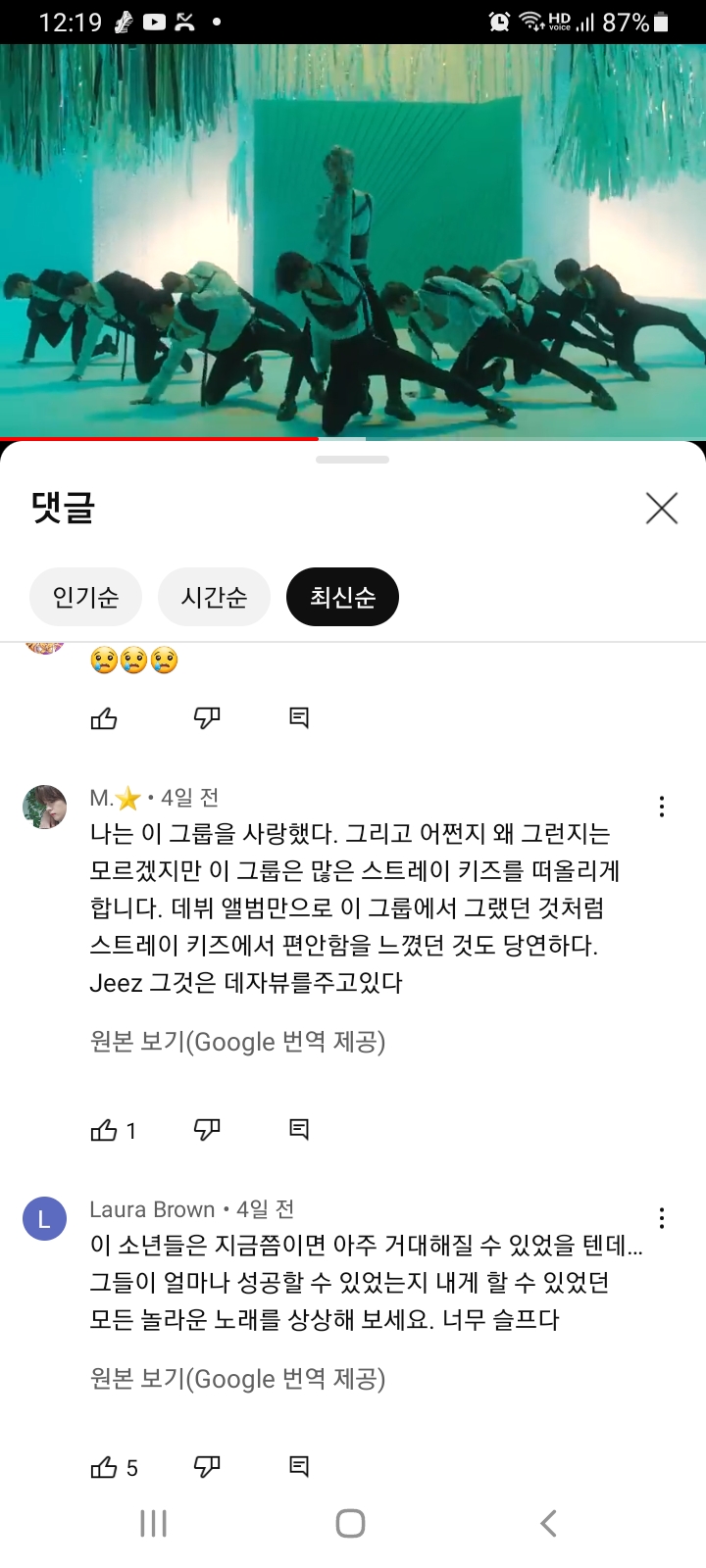This screenshot has height=1568, width=706.
Task: Open Laura Brown's comment options menu
Action: pos(662,1218)
